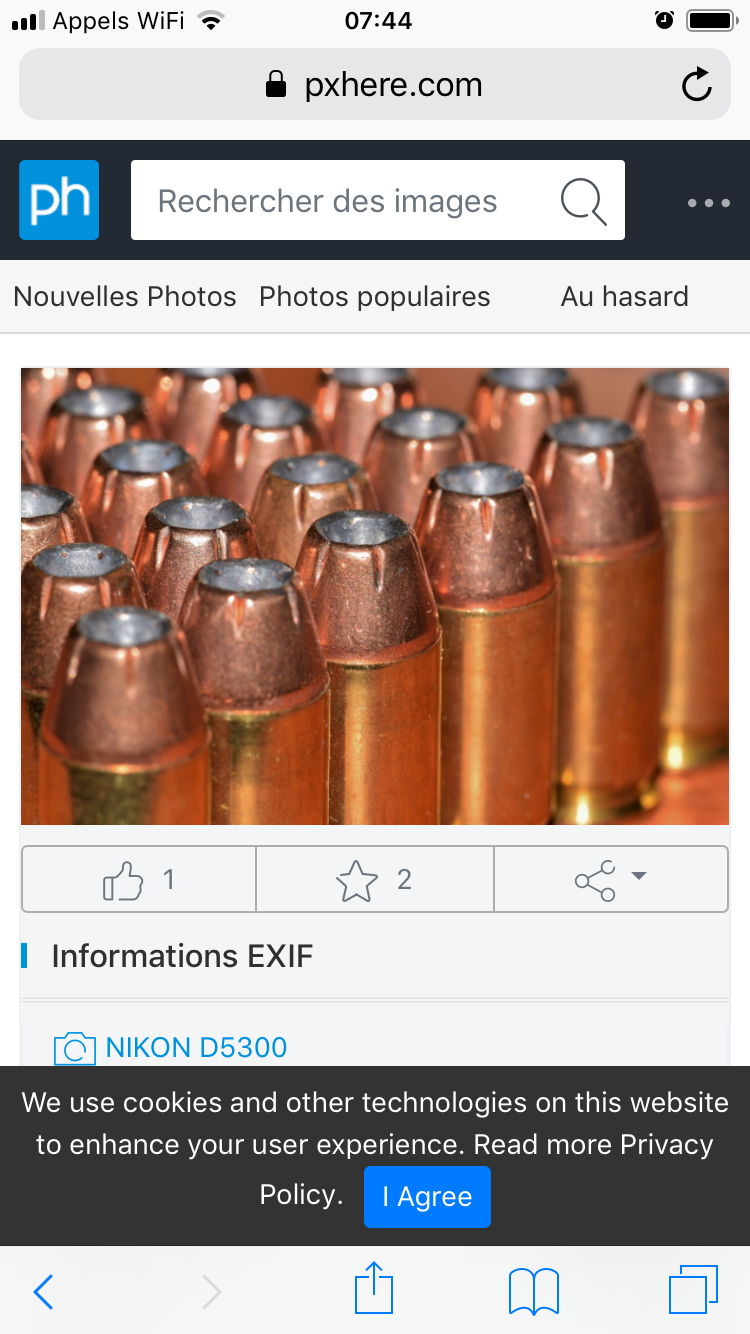Open Safari share sheet
Image resolution: width=750 pixels, height=1334 pixels.
point(374,1289)
